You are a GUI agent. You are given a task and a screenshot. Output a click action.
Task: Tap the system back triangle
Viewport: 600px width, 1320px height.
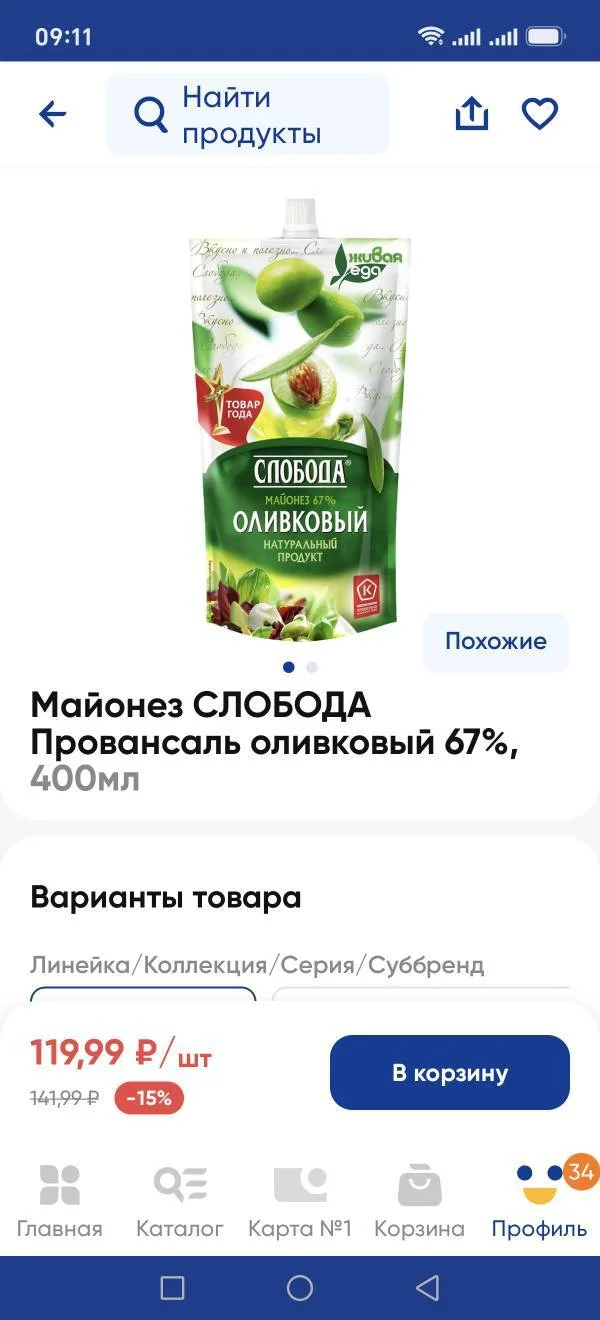[428, 1288]
